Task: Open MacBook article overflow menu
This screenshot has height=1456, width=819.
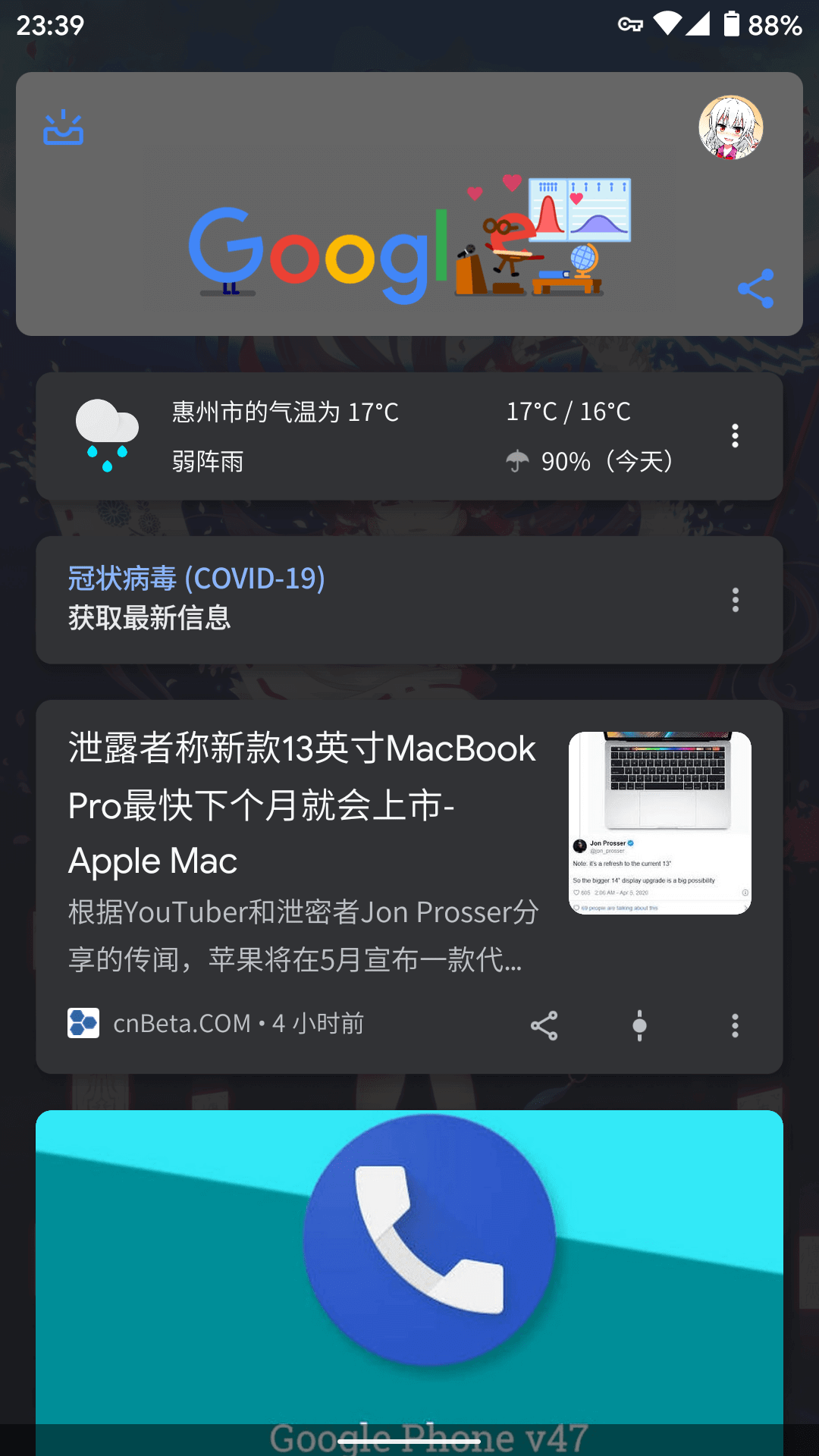Action: click(x=735, y=1025)
